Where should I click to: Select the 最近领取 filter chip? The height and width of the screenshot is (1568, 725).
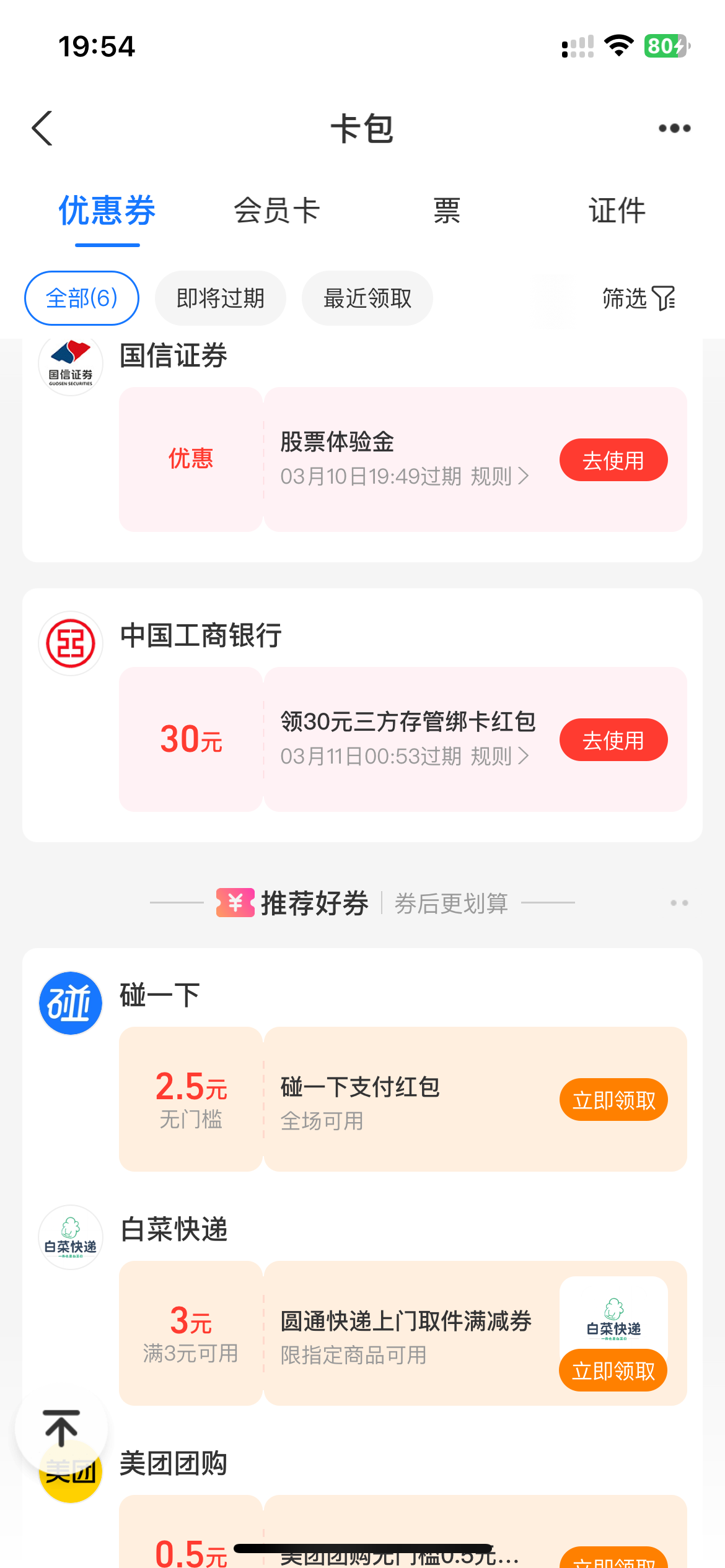(367, 298)
